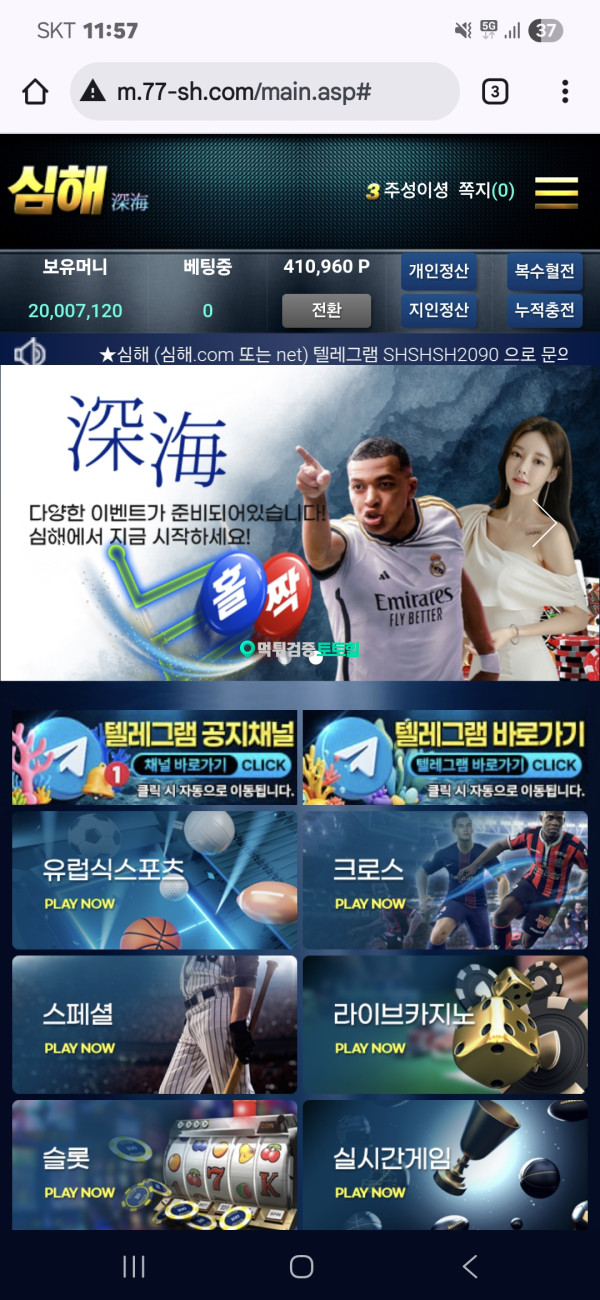The image size is (600, 1300).
Task: Open 지인정산 settlement
Action: click(x=438, y=310)
